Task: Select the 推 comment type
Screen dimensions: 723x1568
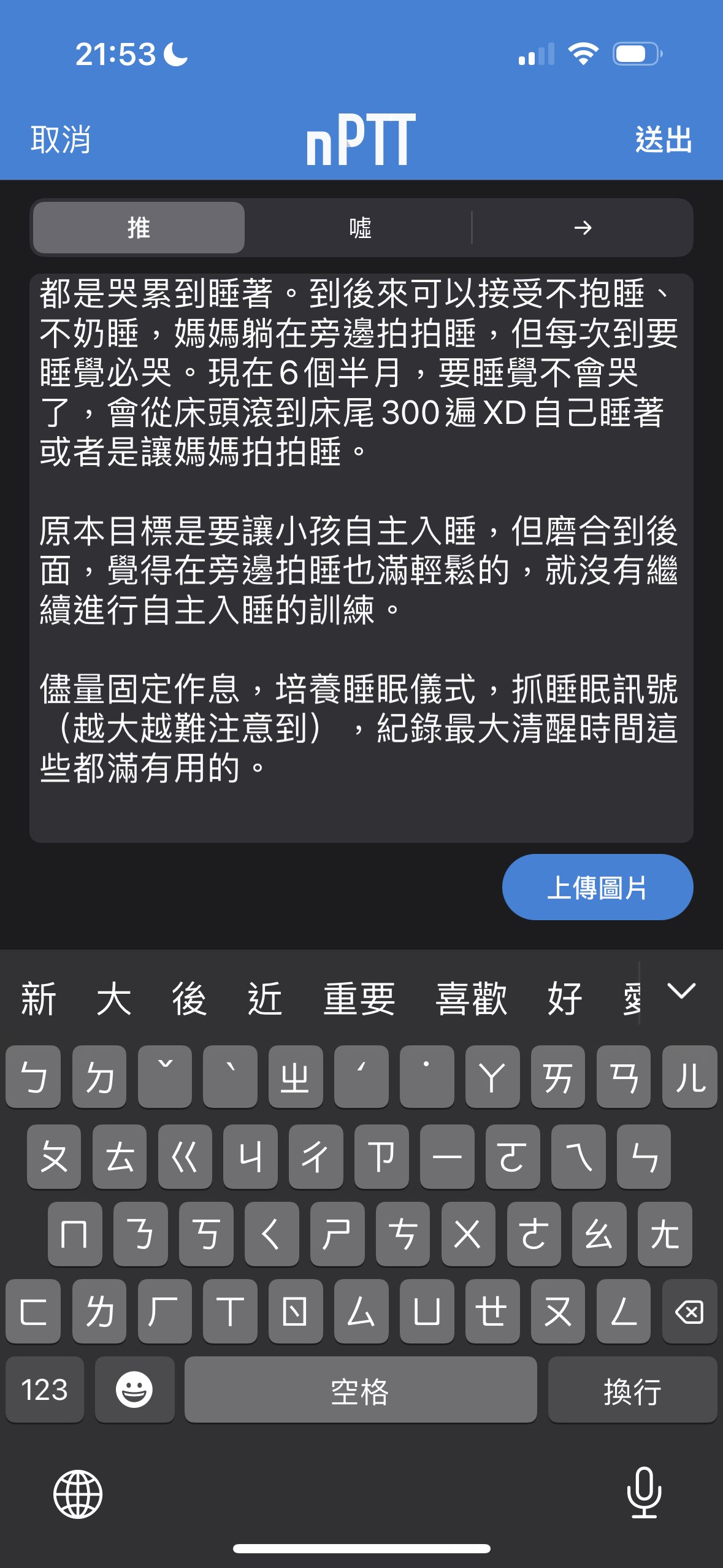Action: click(x=139, y=228)
